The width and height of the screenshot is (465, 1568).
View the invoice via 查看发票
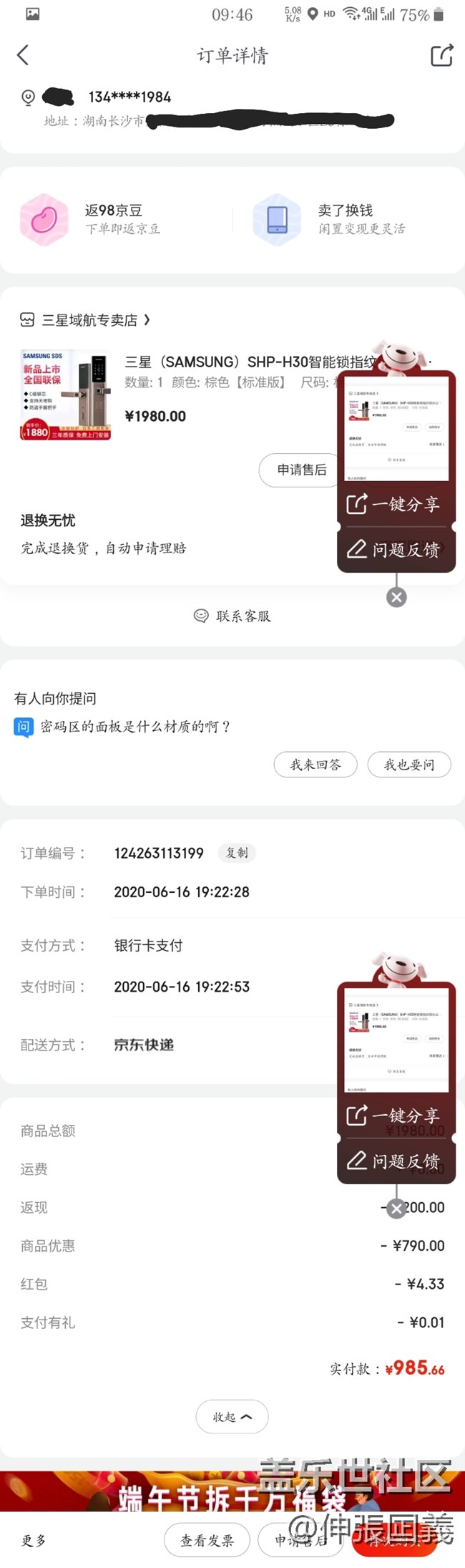point(207,1539)
